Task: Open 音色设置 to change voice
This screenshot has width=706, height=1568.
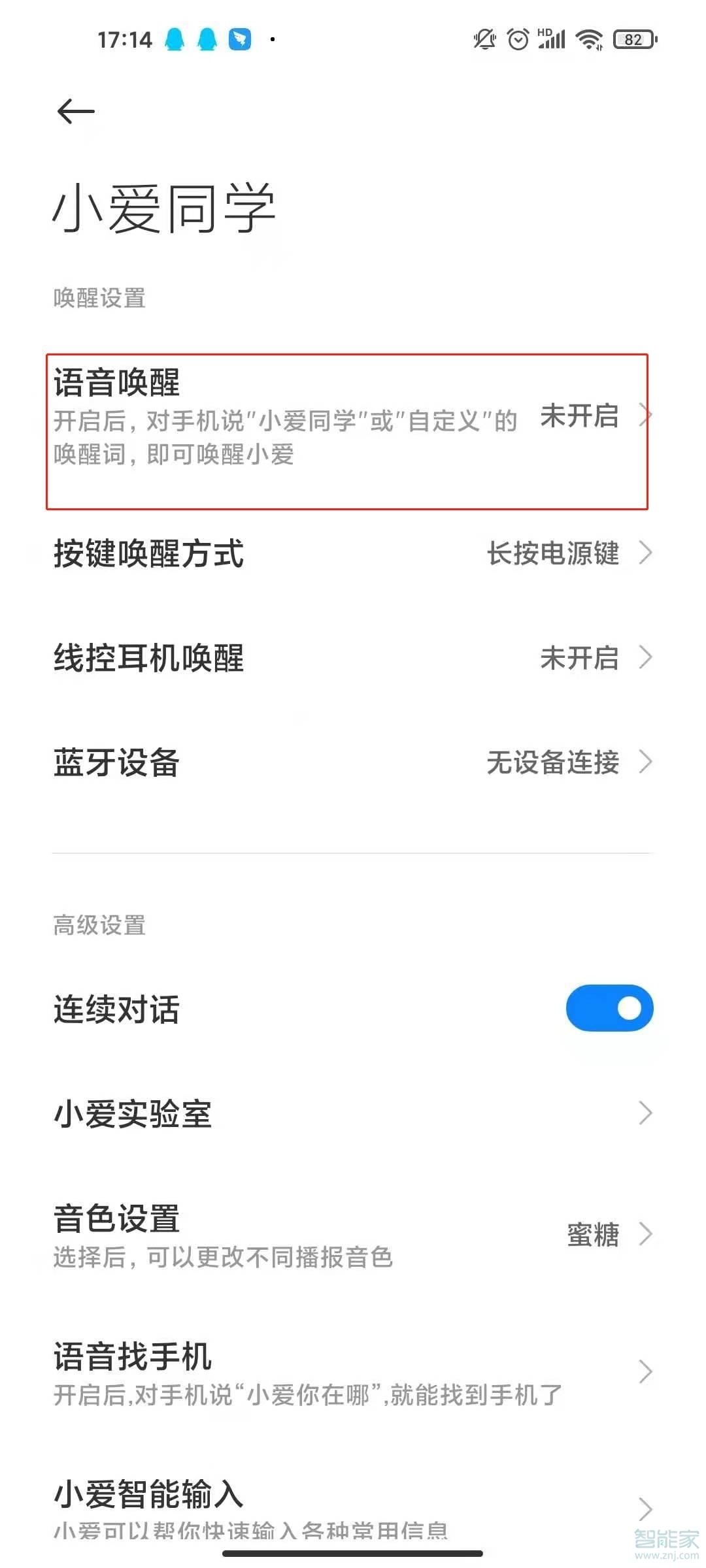Action: (x=353, y=1235)
